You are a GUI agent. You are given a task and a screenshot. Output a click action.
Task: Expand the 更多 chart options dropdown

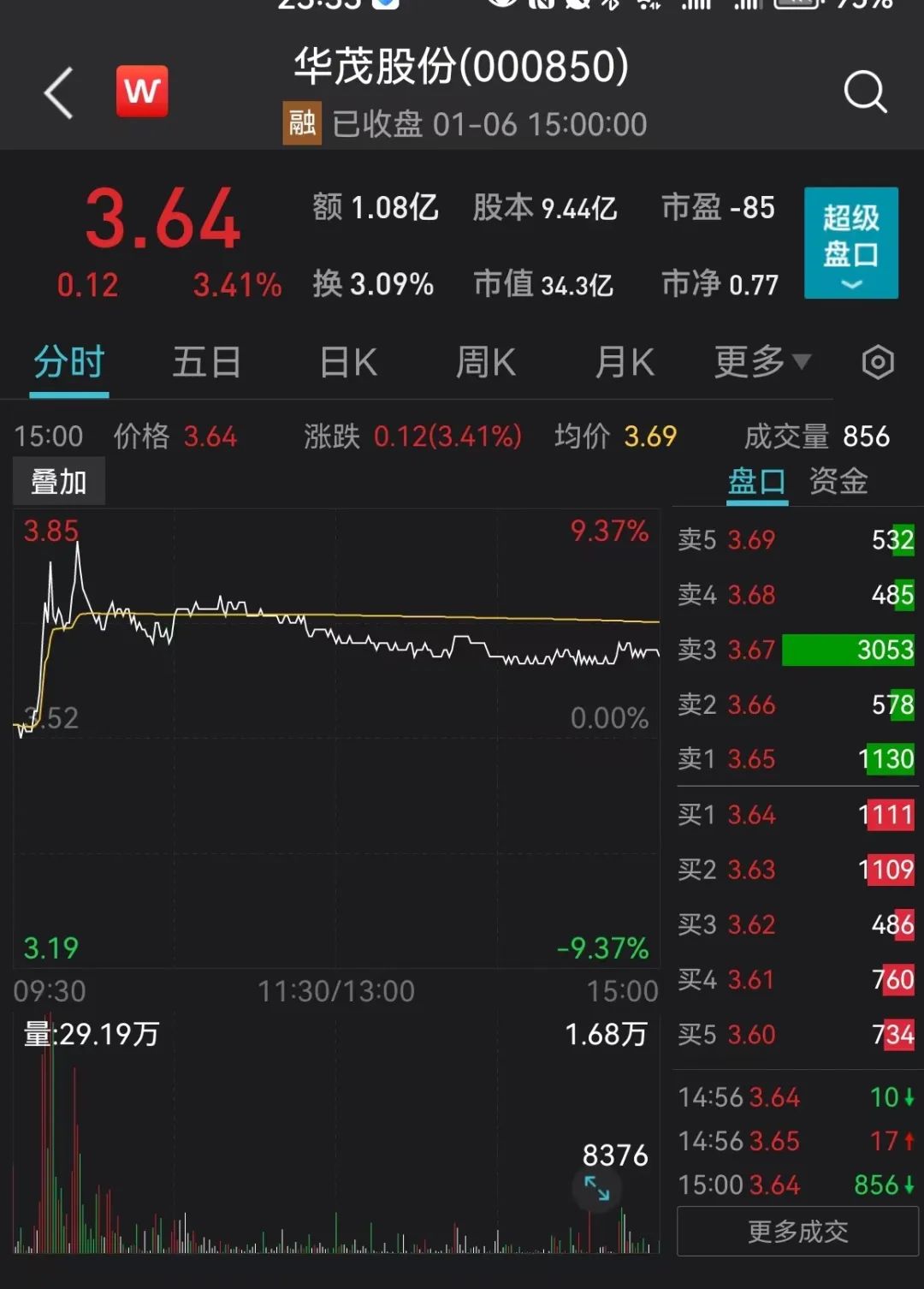(761, 362)
